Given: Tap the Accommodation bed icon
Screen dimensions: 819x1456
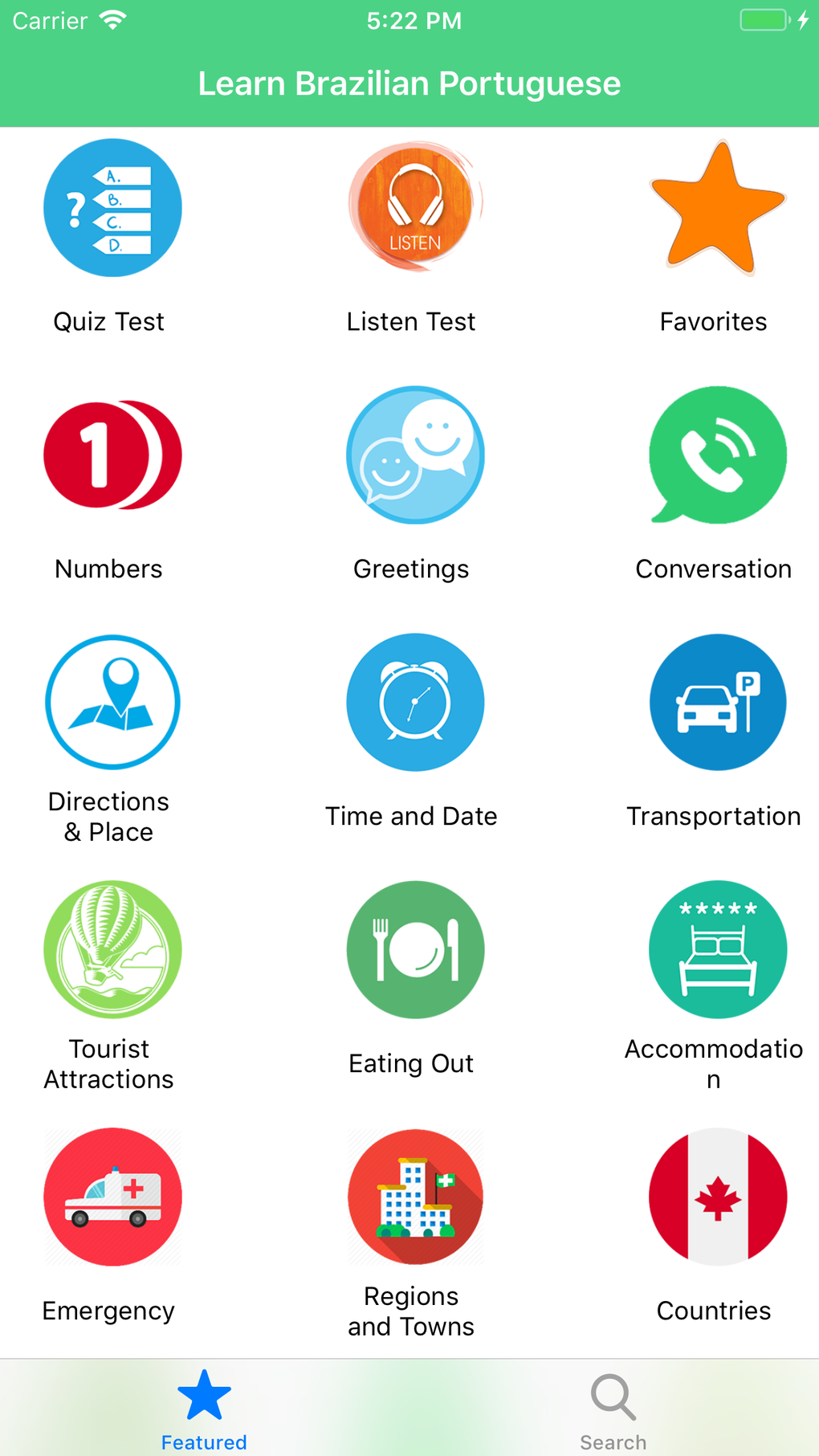Looking at the screenshot, I should pyautogui.click(x=717, y=949).
